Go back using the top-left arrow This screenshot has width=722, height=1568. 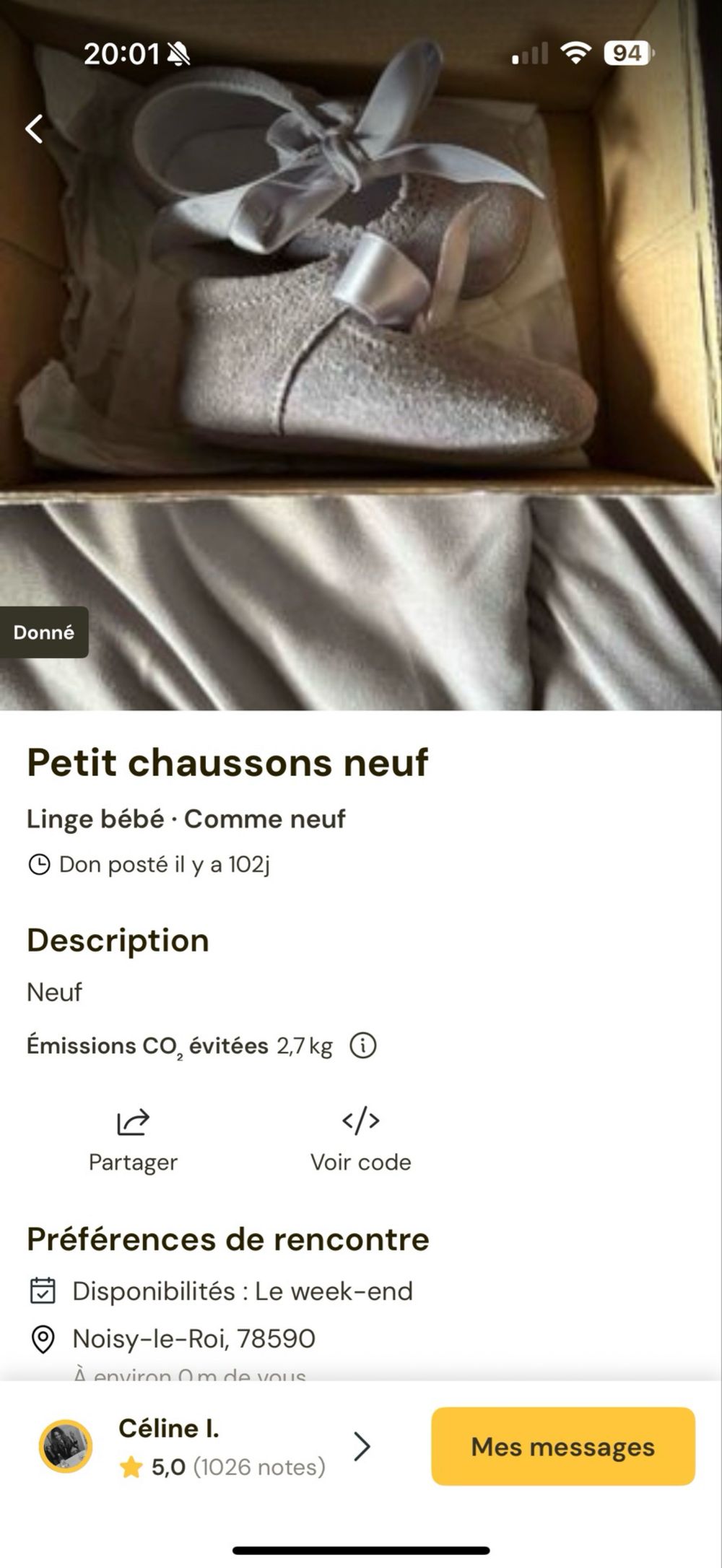tap(34, 129)
